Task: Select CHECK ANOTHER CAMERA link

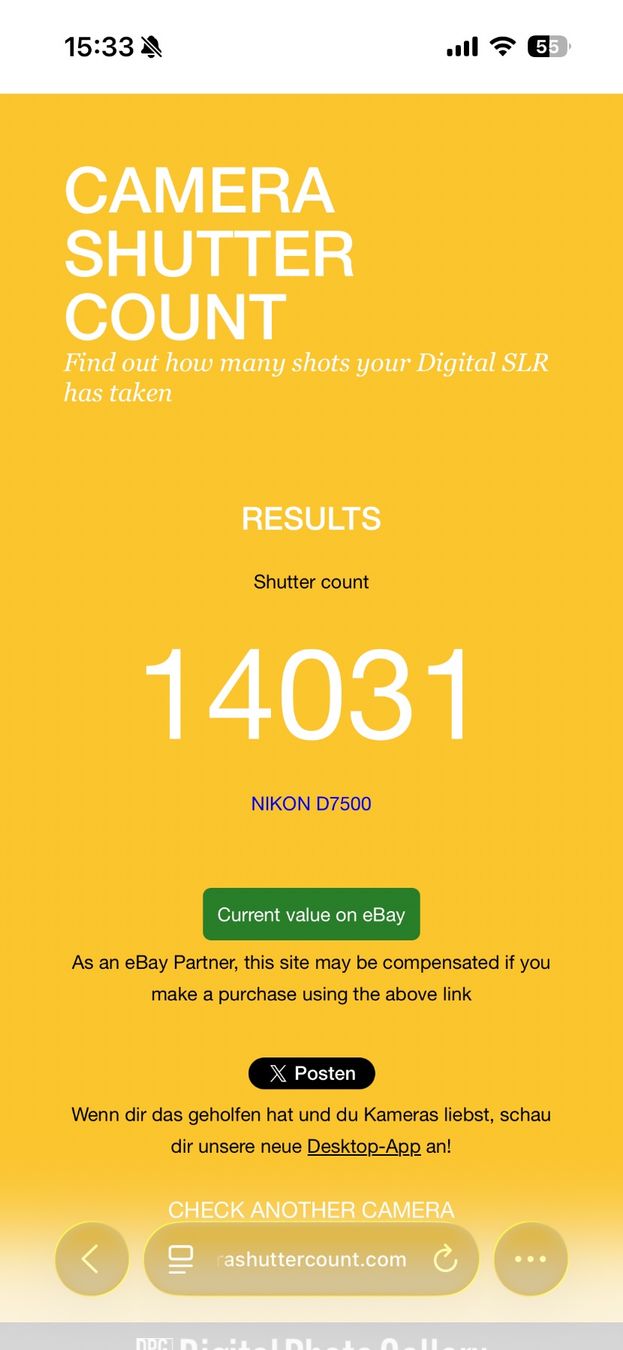Action: click(311, 1209)
